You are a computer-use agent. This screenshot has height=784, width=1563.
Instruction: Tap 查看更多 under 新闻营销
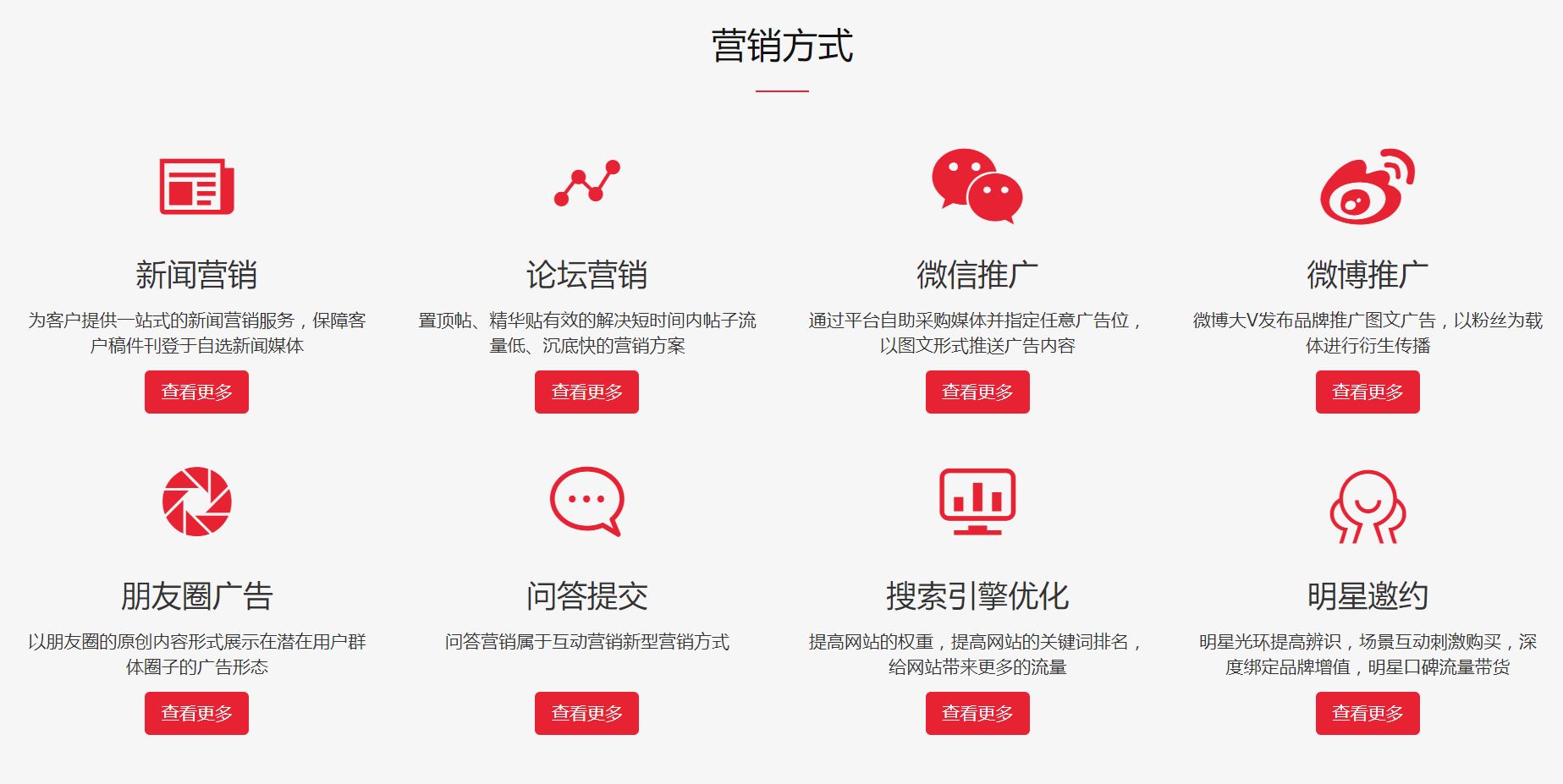[196, 392]
